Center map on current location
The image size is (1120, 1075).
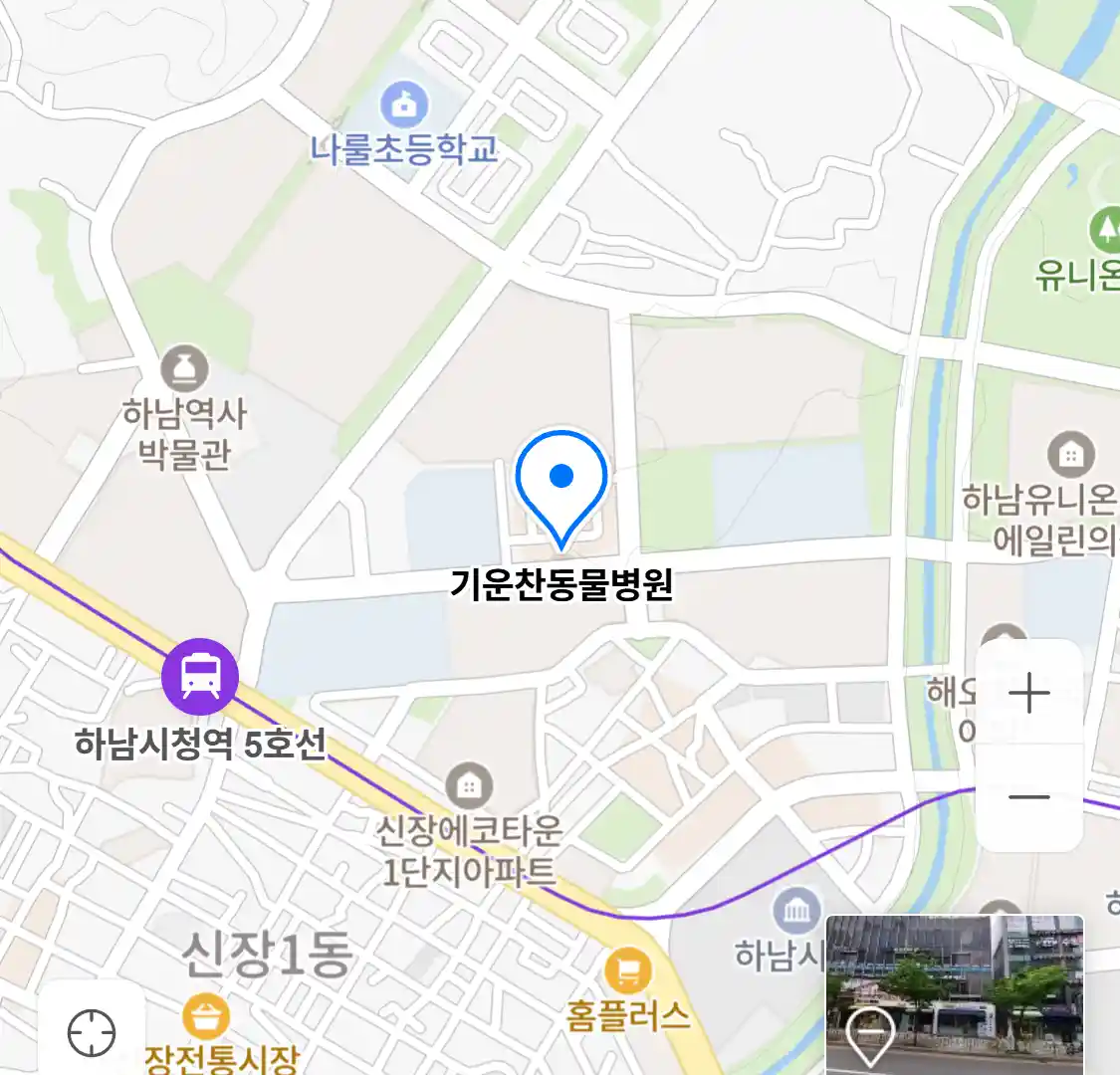pyautogui.click(x=92, y=1032)
